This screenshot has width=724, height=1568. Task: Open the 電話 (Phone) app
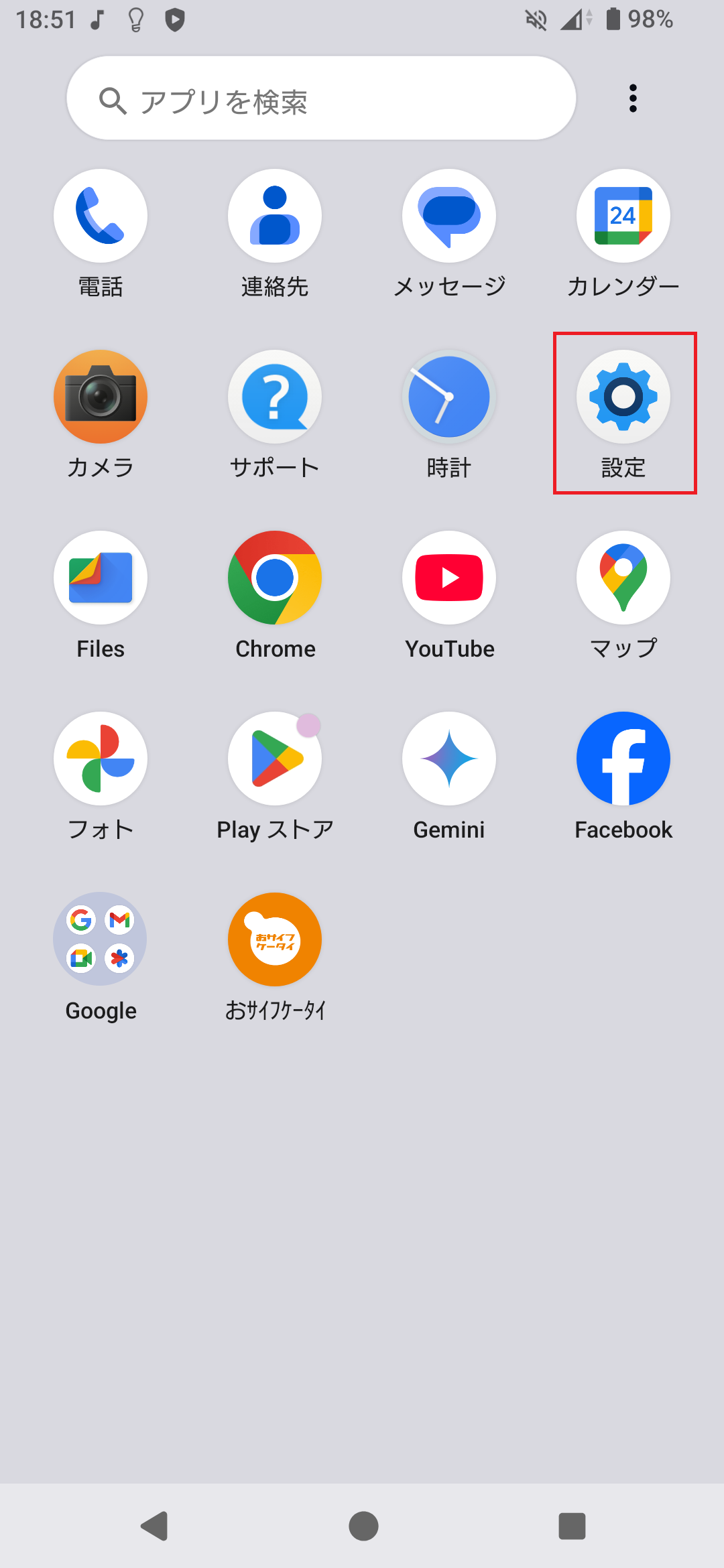pos(100,214)
